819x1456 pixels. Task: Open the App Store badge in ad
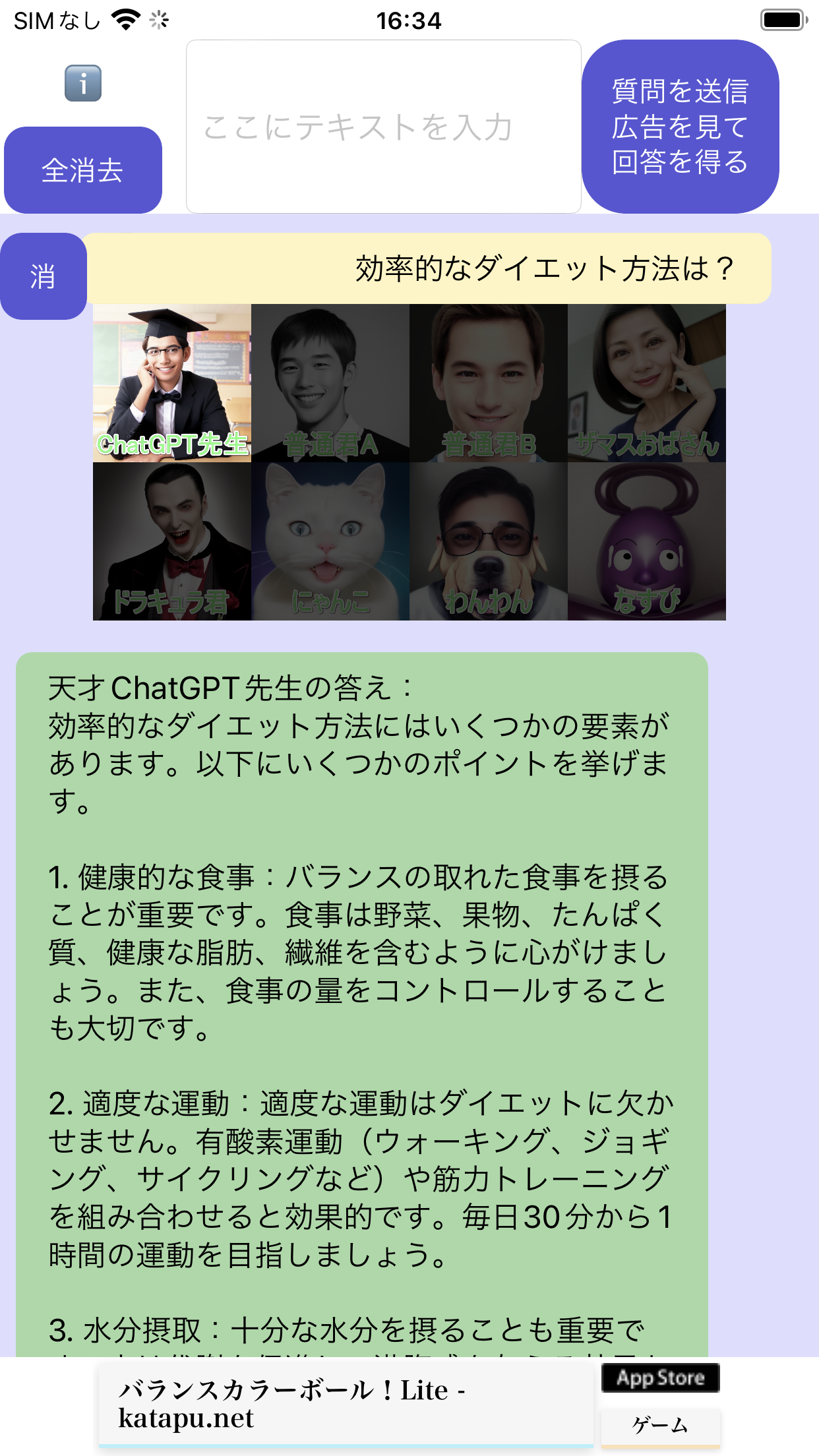660,1378
